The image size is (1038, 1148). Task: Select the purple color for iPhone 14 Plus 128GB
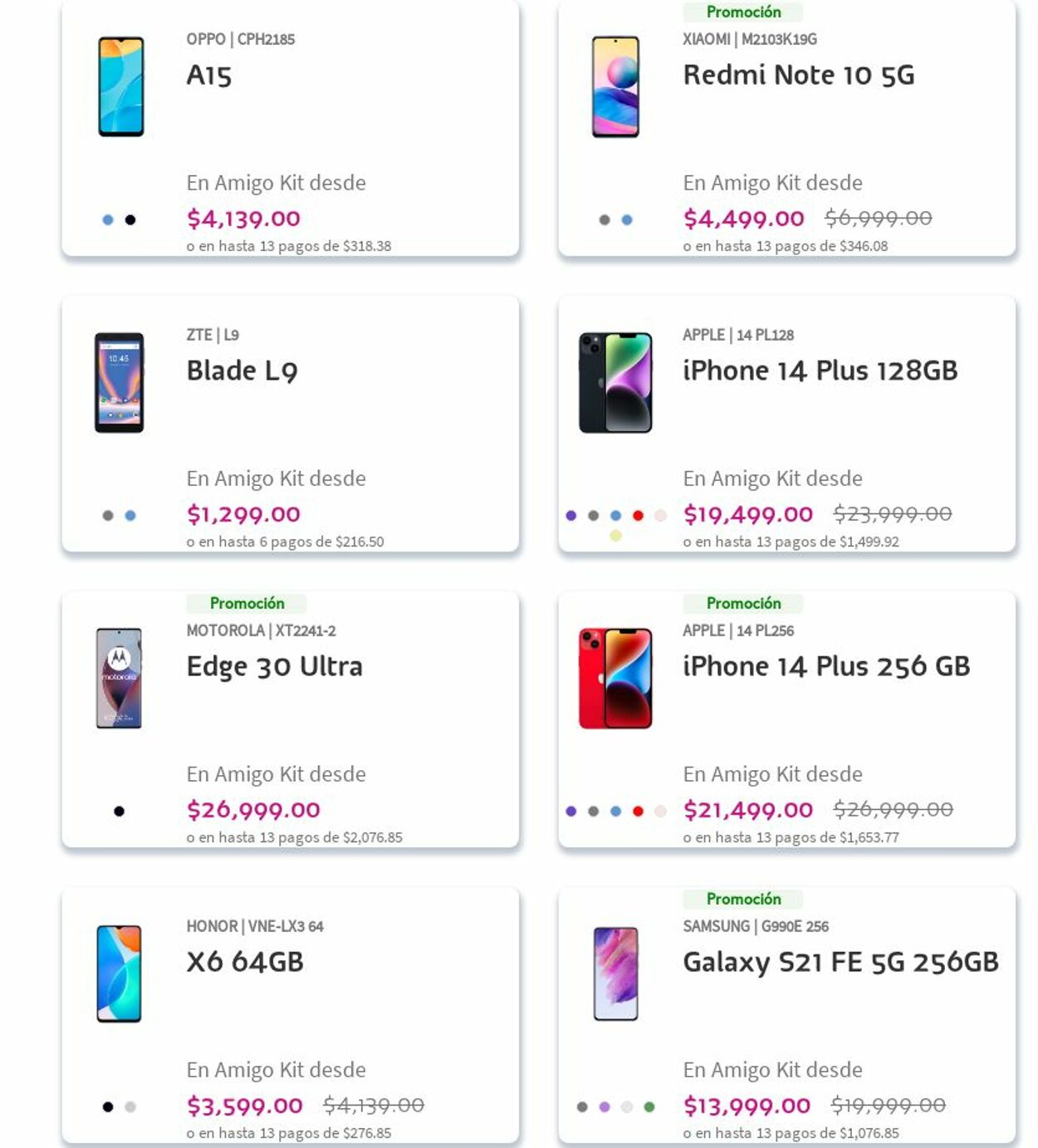571,516
